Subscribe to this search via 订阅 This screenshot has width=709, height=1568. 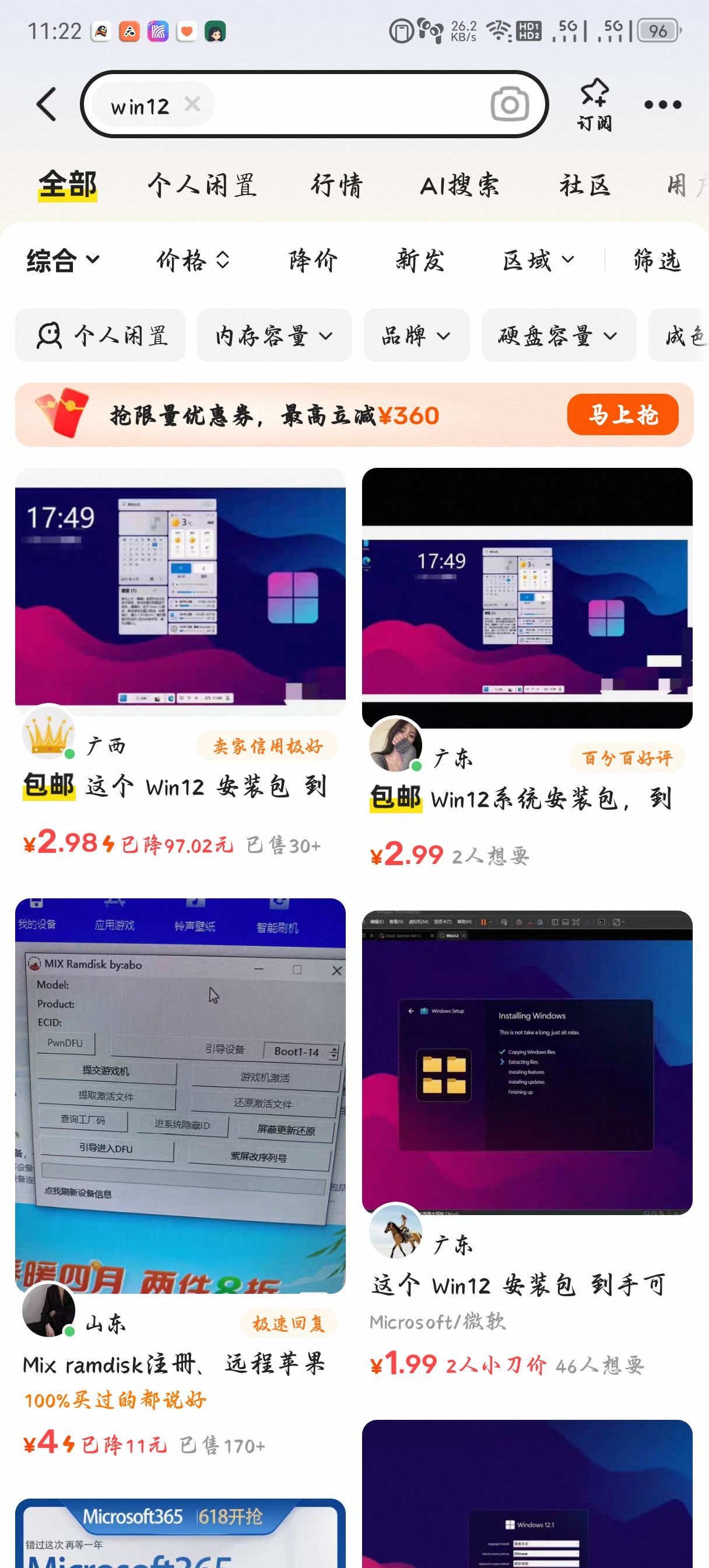[594, 104]
